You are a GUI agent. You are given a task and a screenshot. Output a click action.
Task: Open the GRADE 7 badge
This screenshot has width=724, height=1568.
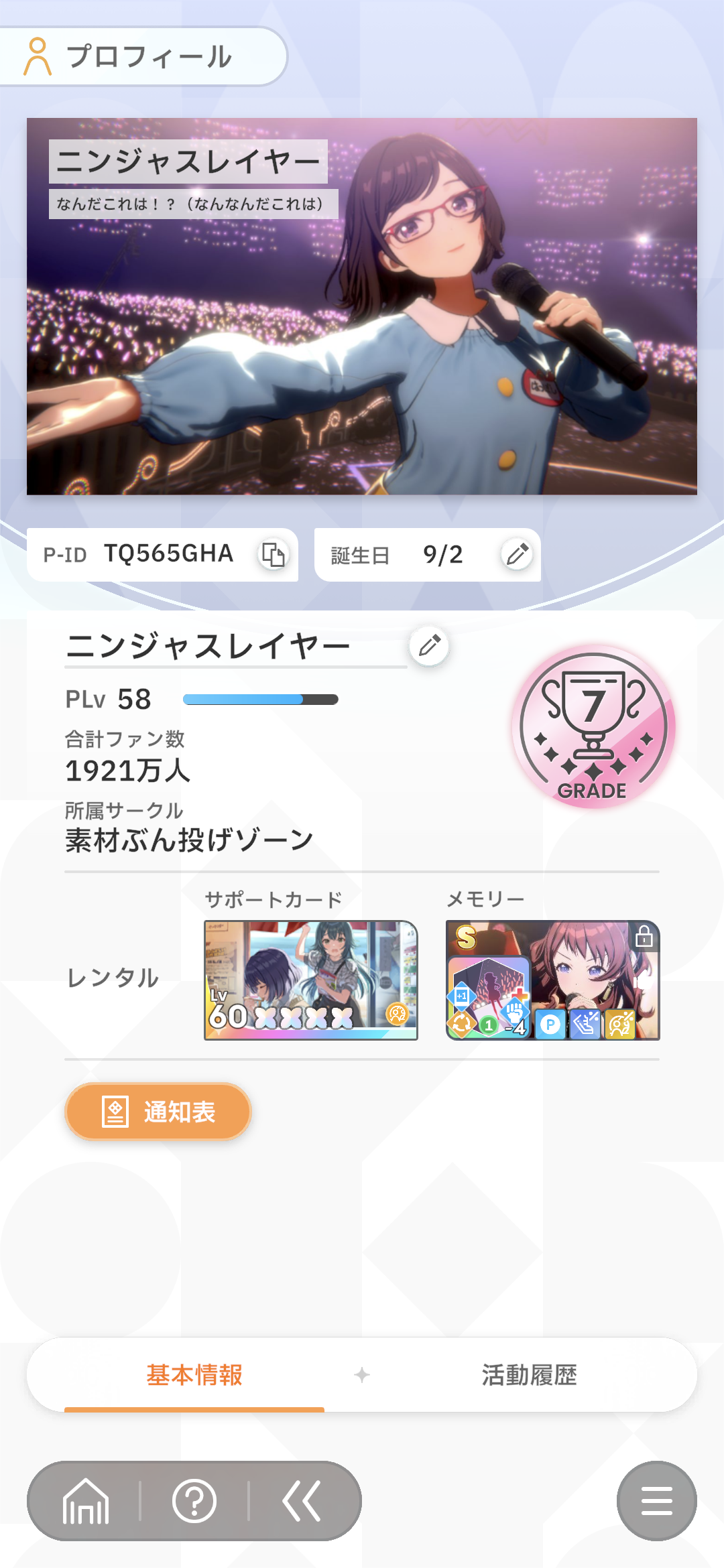pyautogui.click(x=593, y=726)
